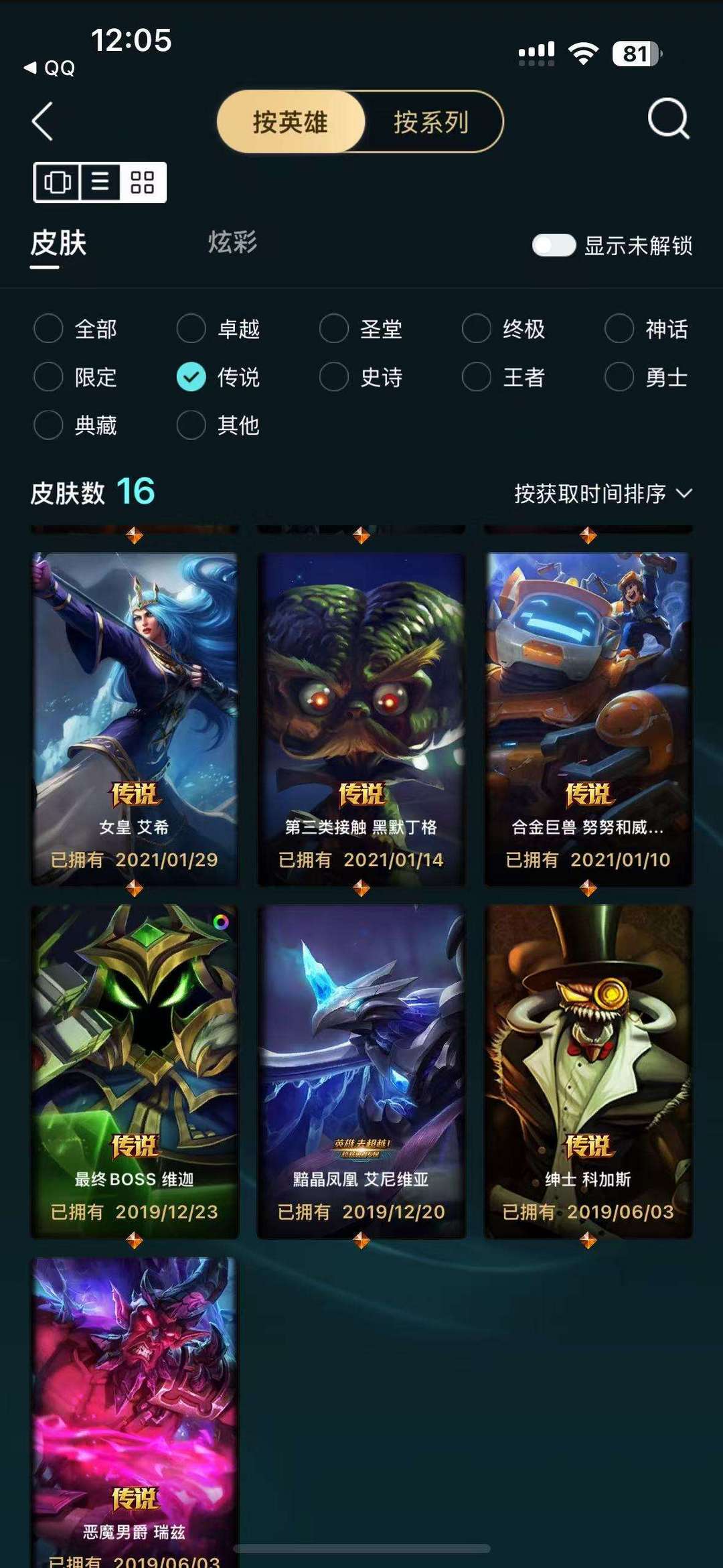The height and width of the screenshot is (1568, 723).
Task: Select the 史诗 filter
Action: point(361,377)
